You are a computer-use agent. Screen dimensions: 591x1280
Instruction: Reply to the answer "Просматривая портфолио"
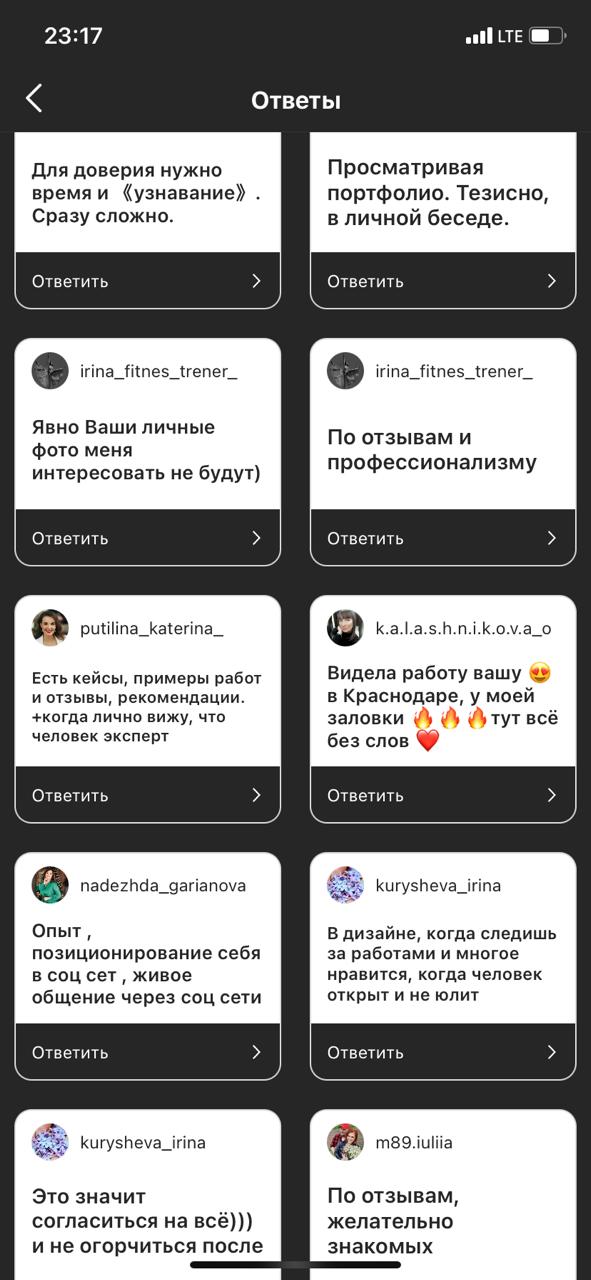(x=443, y=281)
